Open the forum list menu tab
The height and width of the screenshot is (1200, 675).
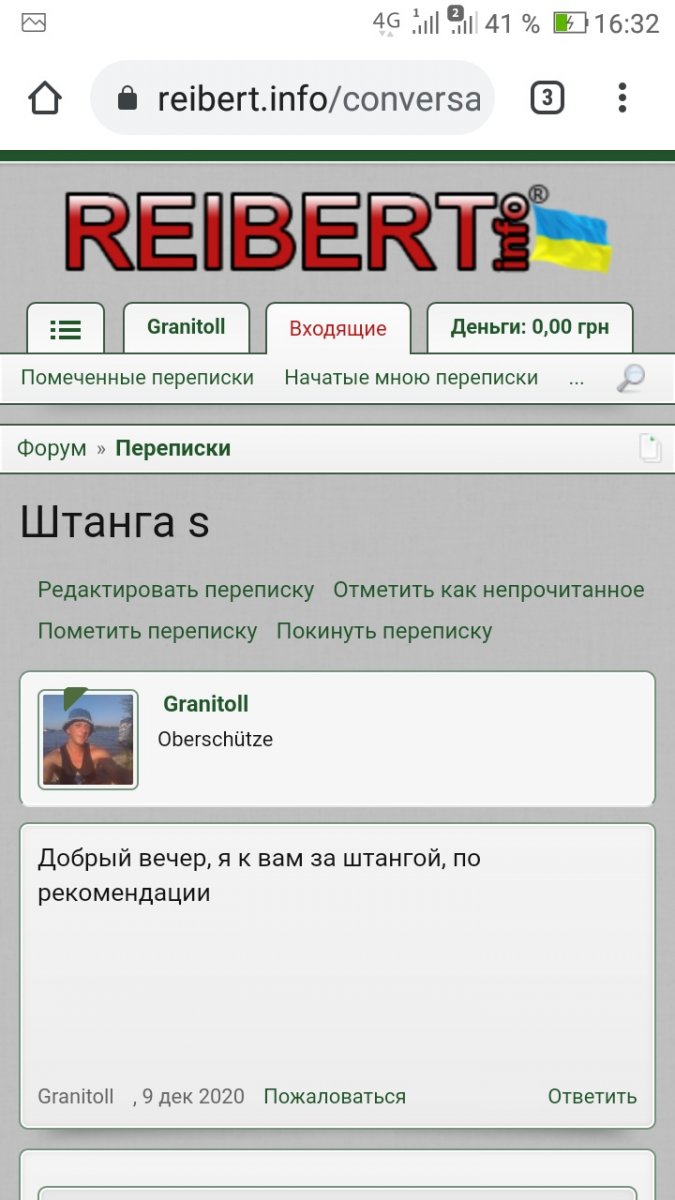(x=65, y=328)
